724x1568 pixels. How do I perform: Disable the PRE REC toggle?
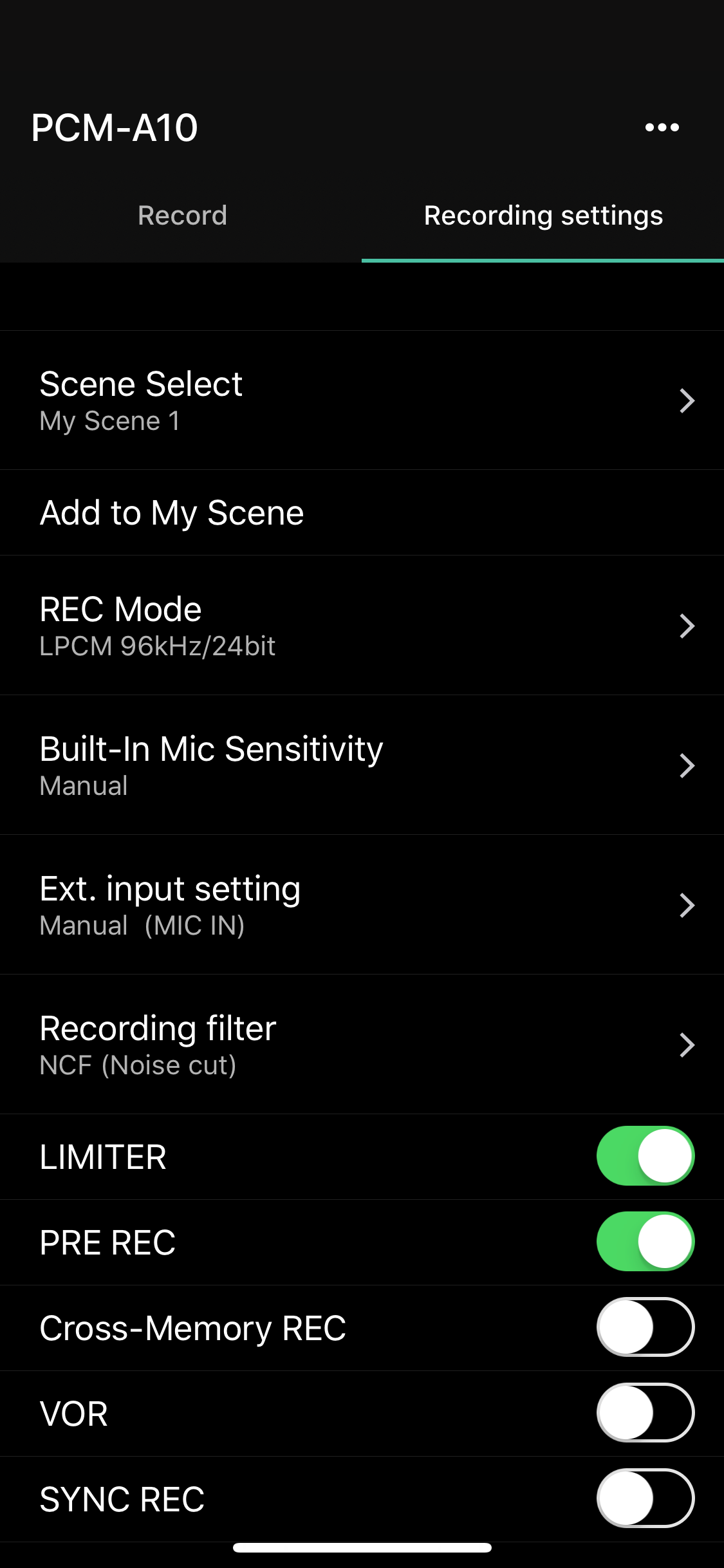(645, 1242)
